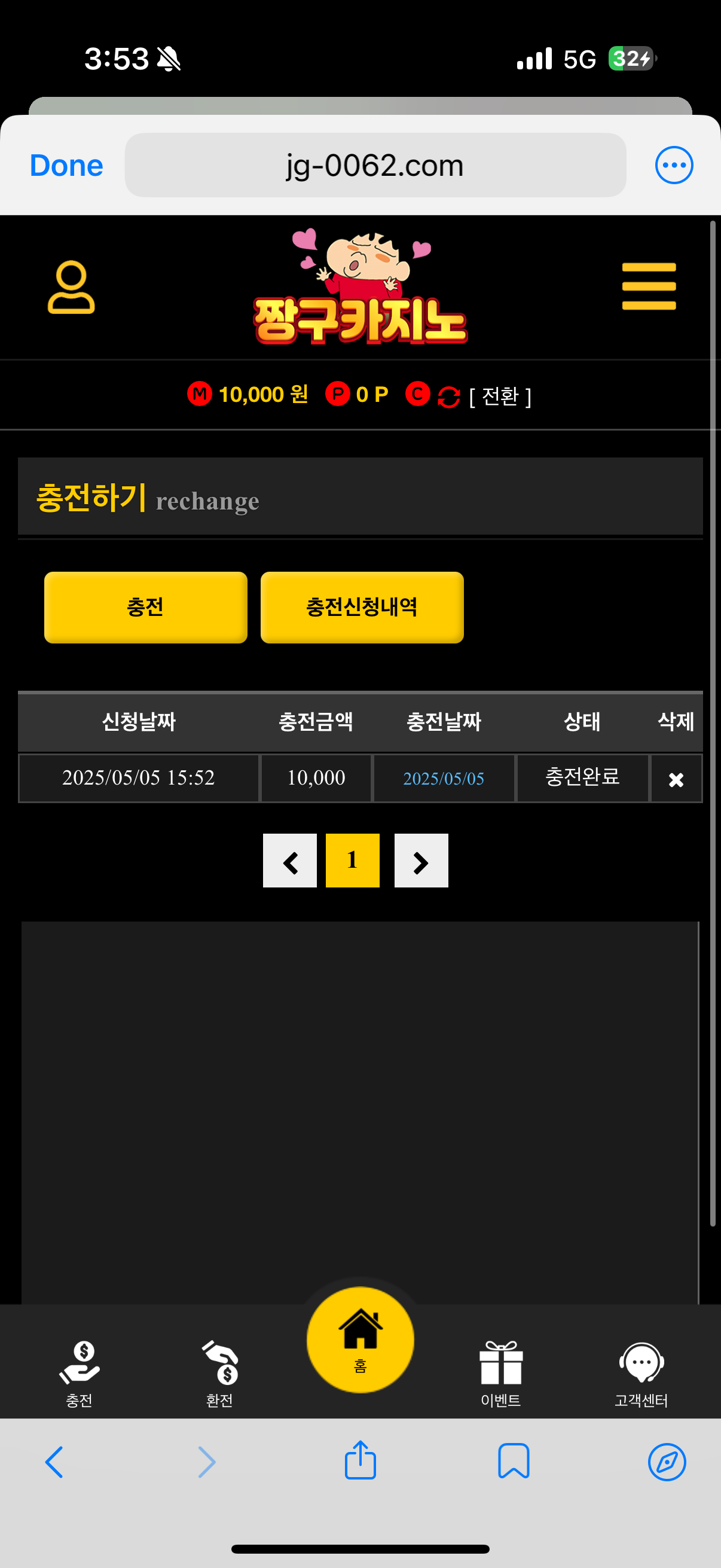Image resolution: width=721 pixels, height=1568 pixels.
Task: Refresh the balance with the red arrows icon
Action: click(x=448, y=397)
